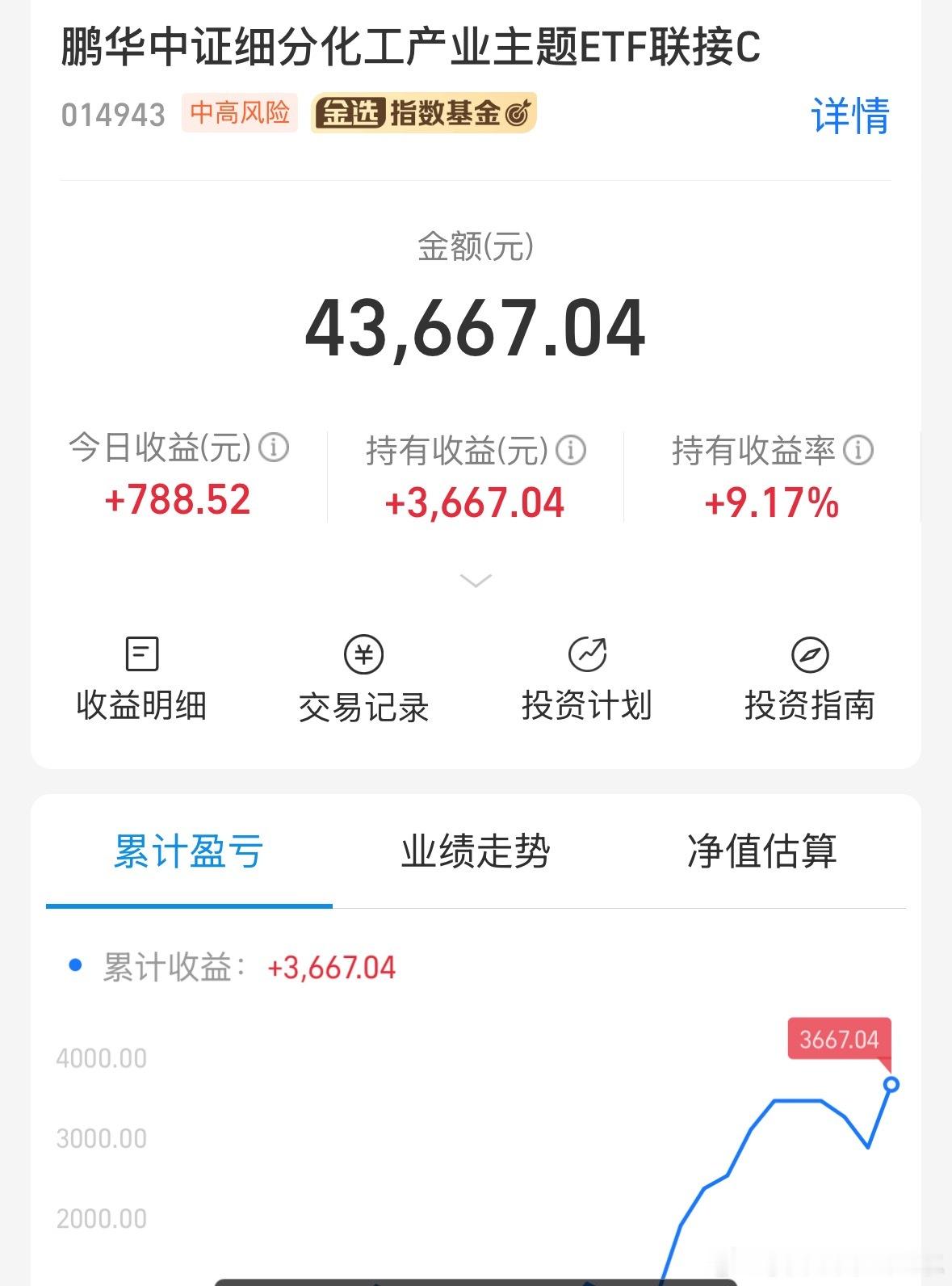
Task: Tap the info icon beside 持有收益率
Action: [x=858, y=450]
